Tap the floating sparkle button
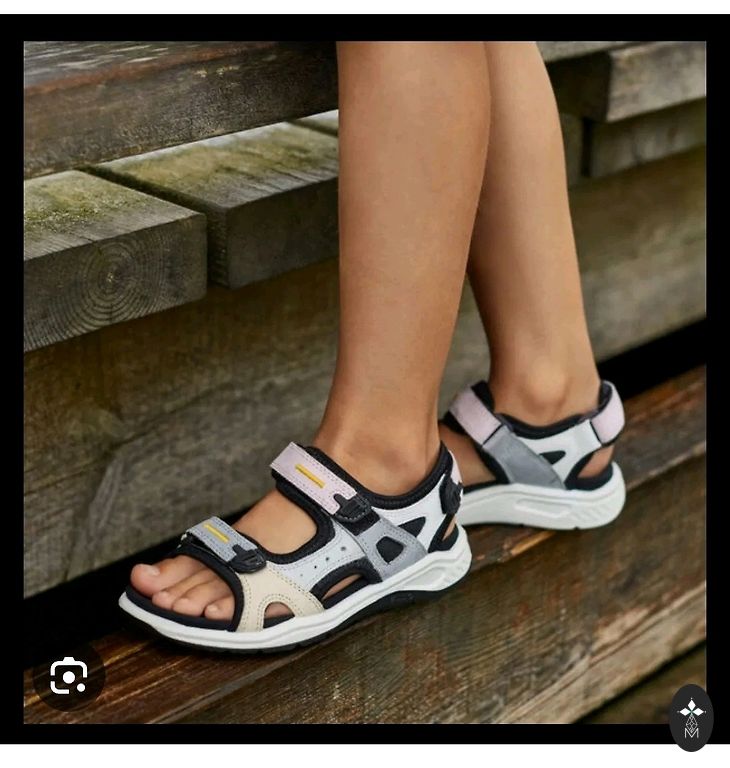The image size is (730, 768). (691, 716)
